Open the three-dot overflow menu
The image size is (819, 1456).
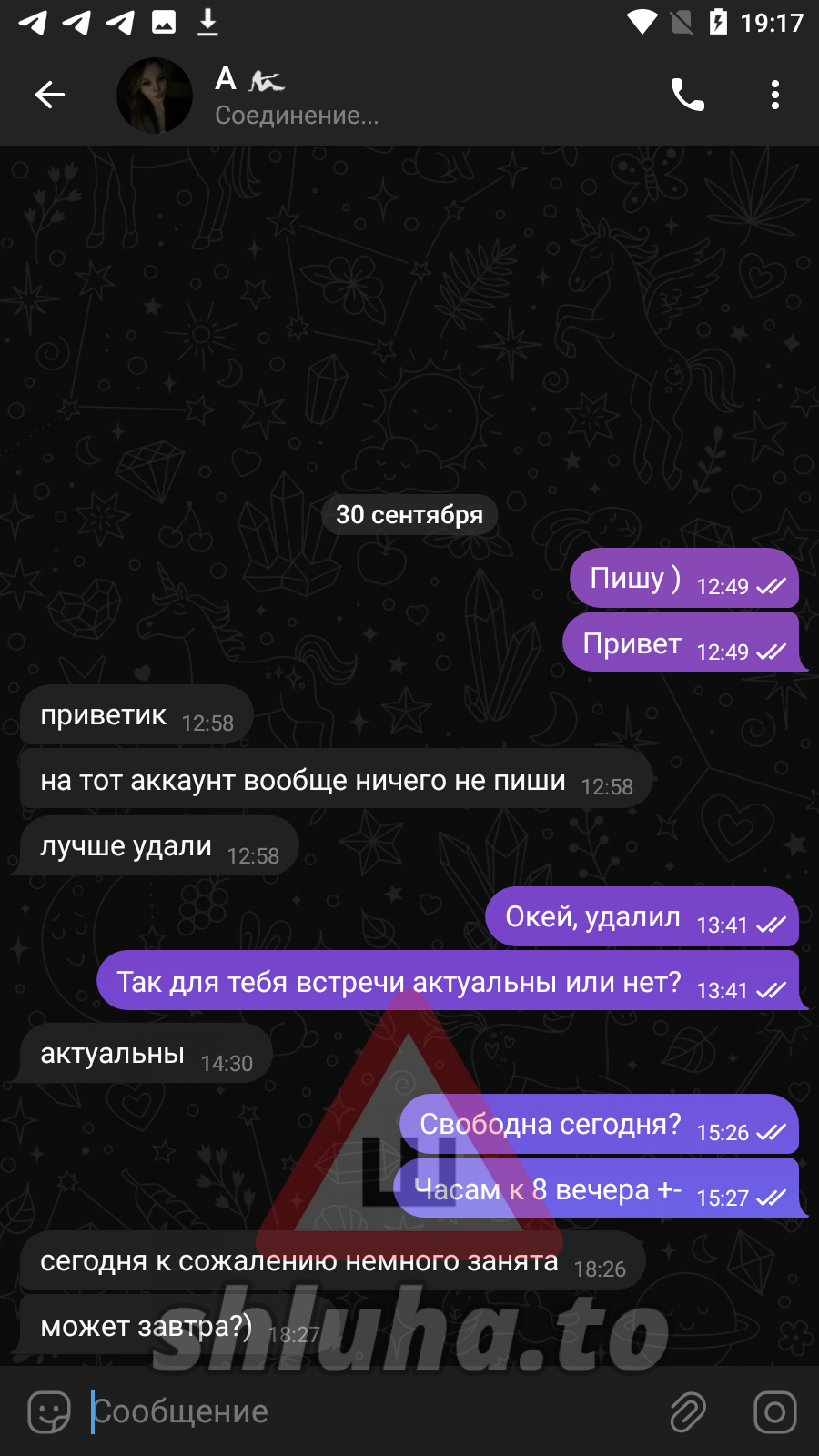774,95
